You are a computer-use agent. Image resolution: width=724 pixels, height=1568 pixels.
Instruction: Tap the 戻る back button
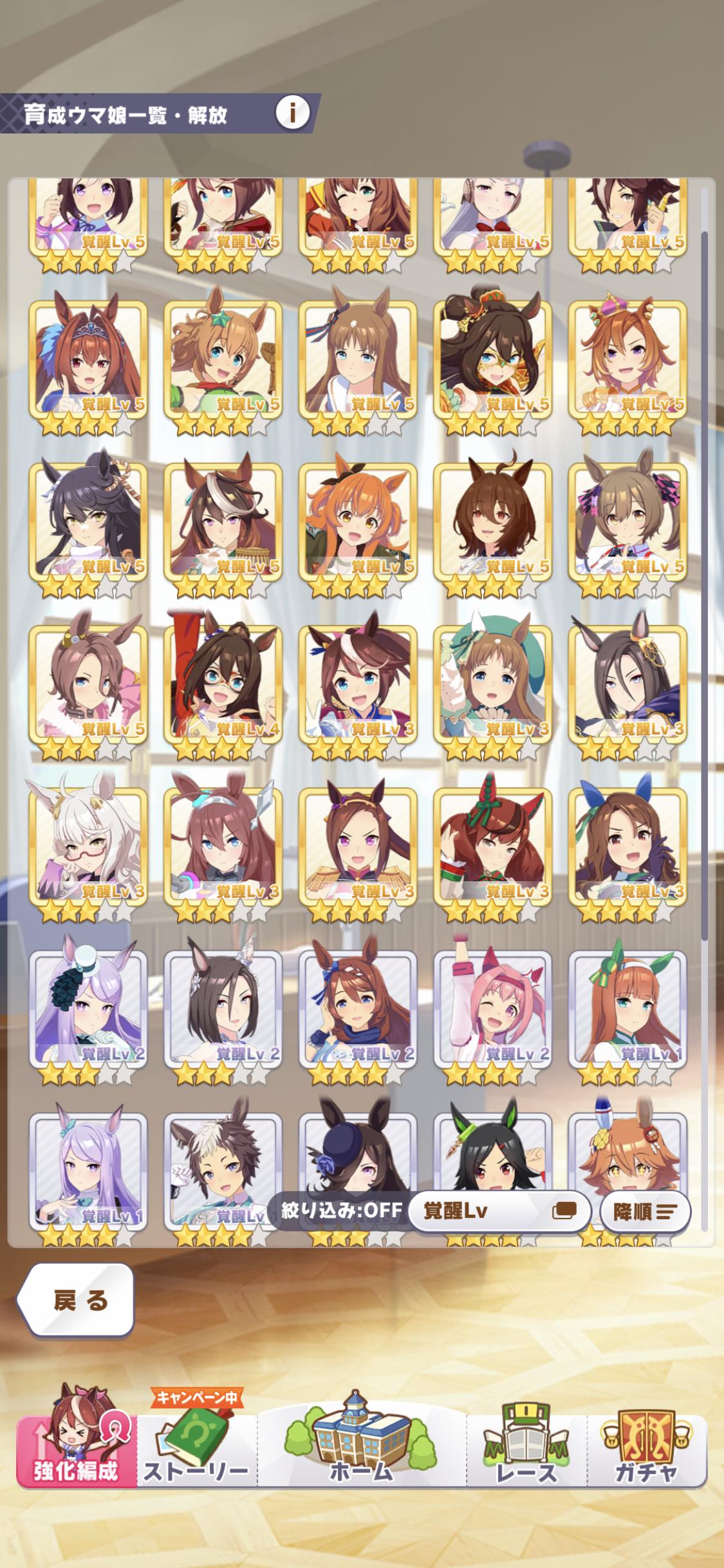click(x=77, y=1302)
